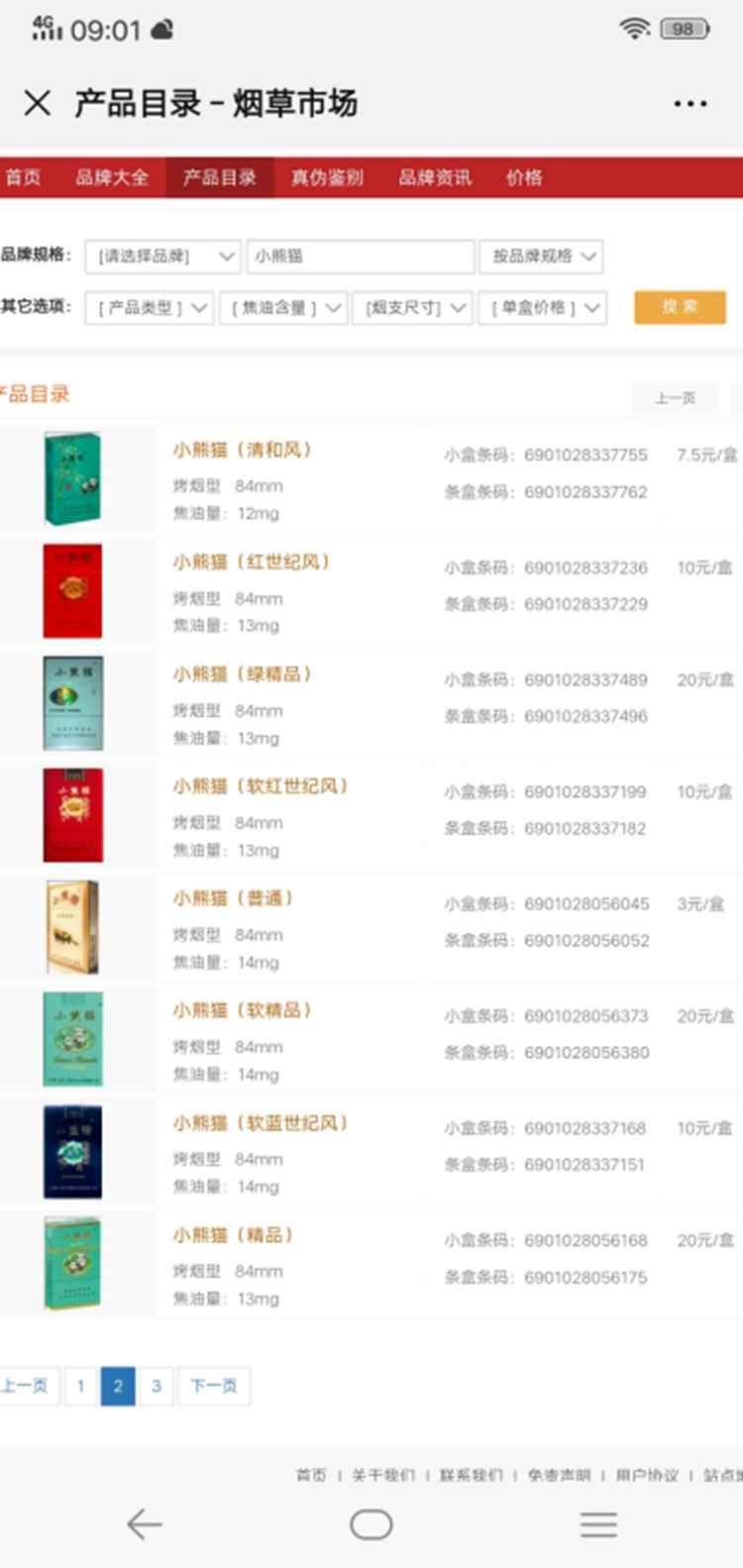Expand the 烟支尺寸 dropdown

click(412, 308)
